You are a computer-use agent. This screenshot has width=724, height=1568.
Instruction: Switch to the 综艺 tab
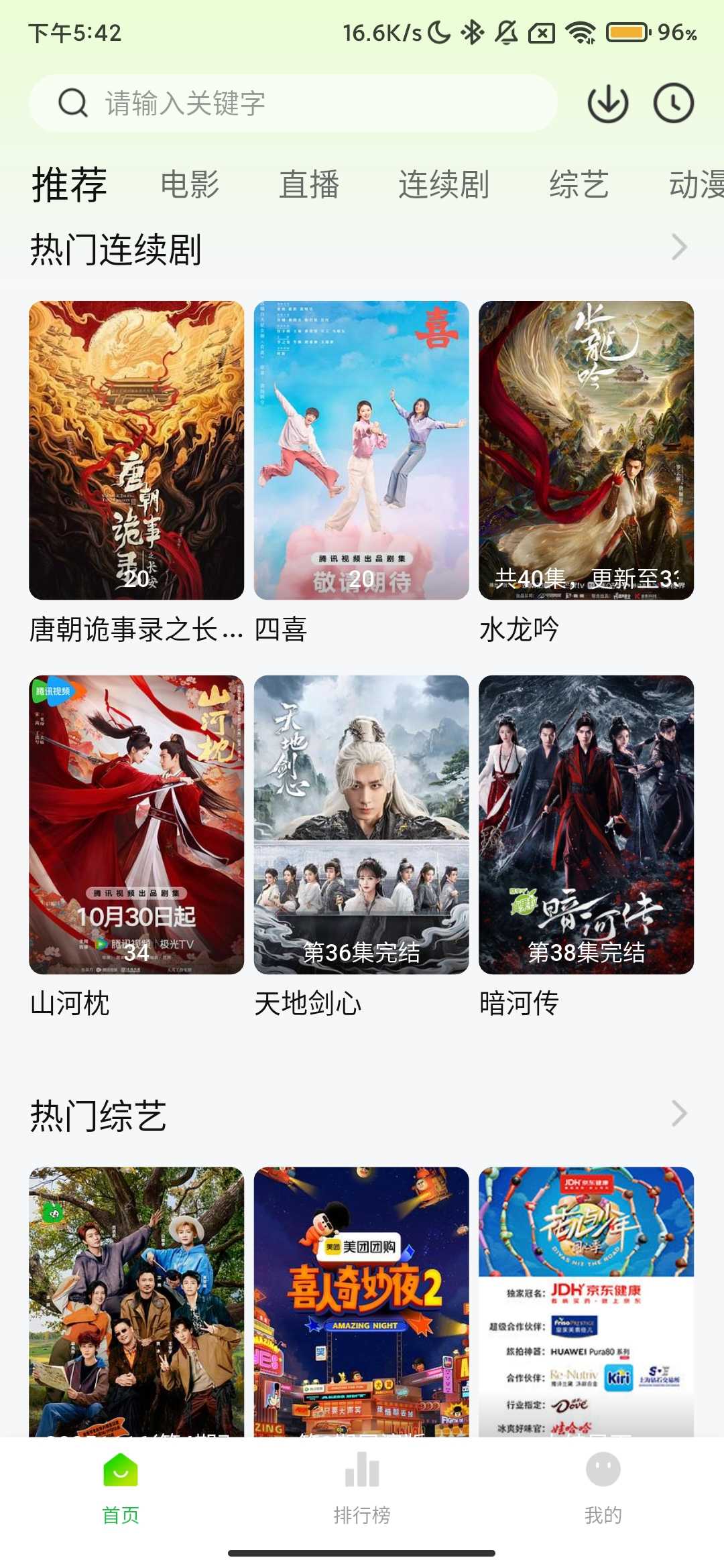pos(579,184)
